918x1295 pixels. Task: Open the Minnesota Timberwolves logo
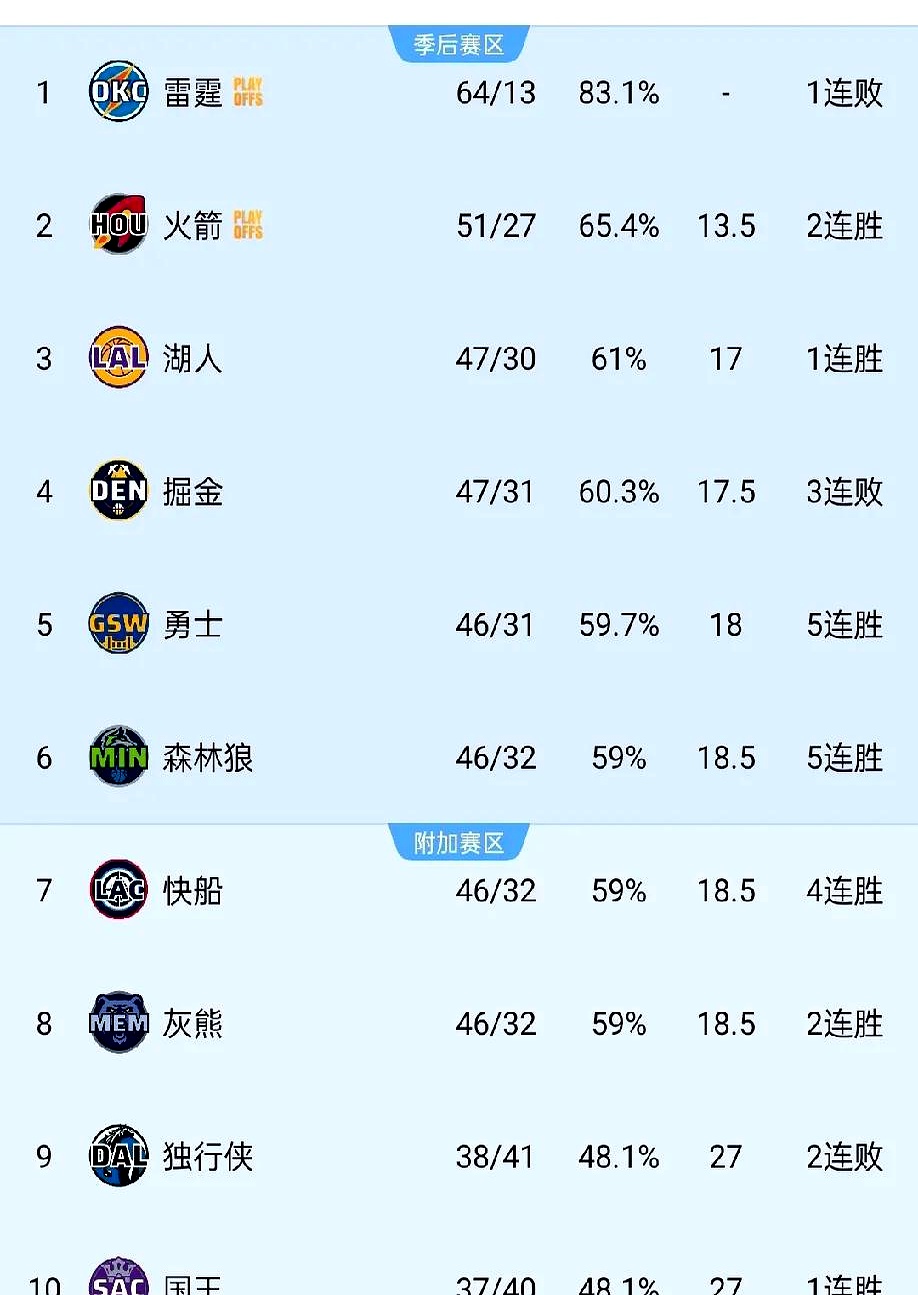117,758
